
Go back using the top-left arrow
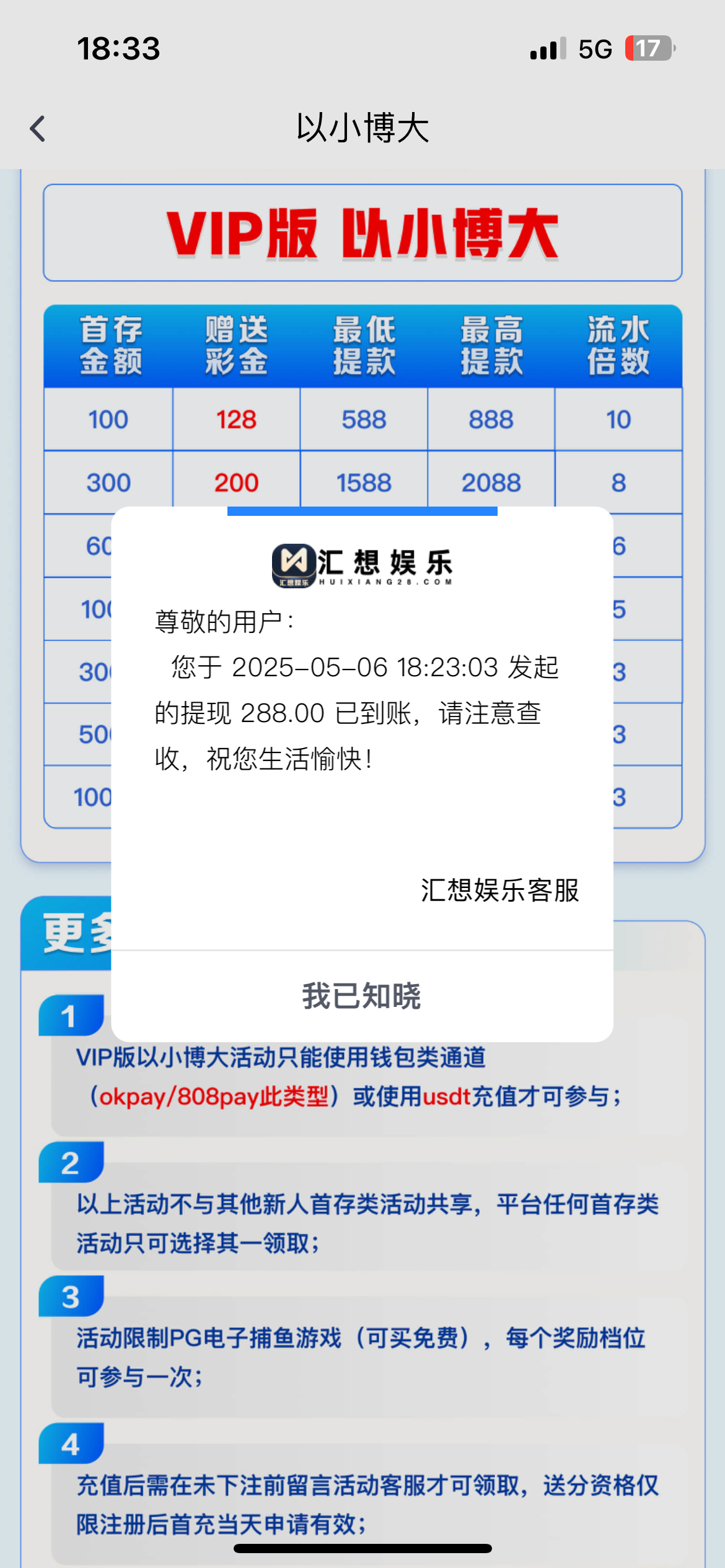[38, 129]
